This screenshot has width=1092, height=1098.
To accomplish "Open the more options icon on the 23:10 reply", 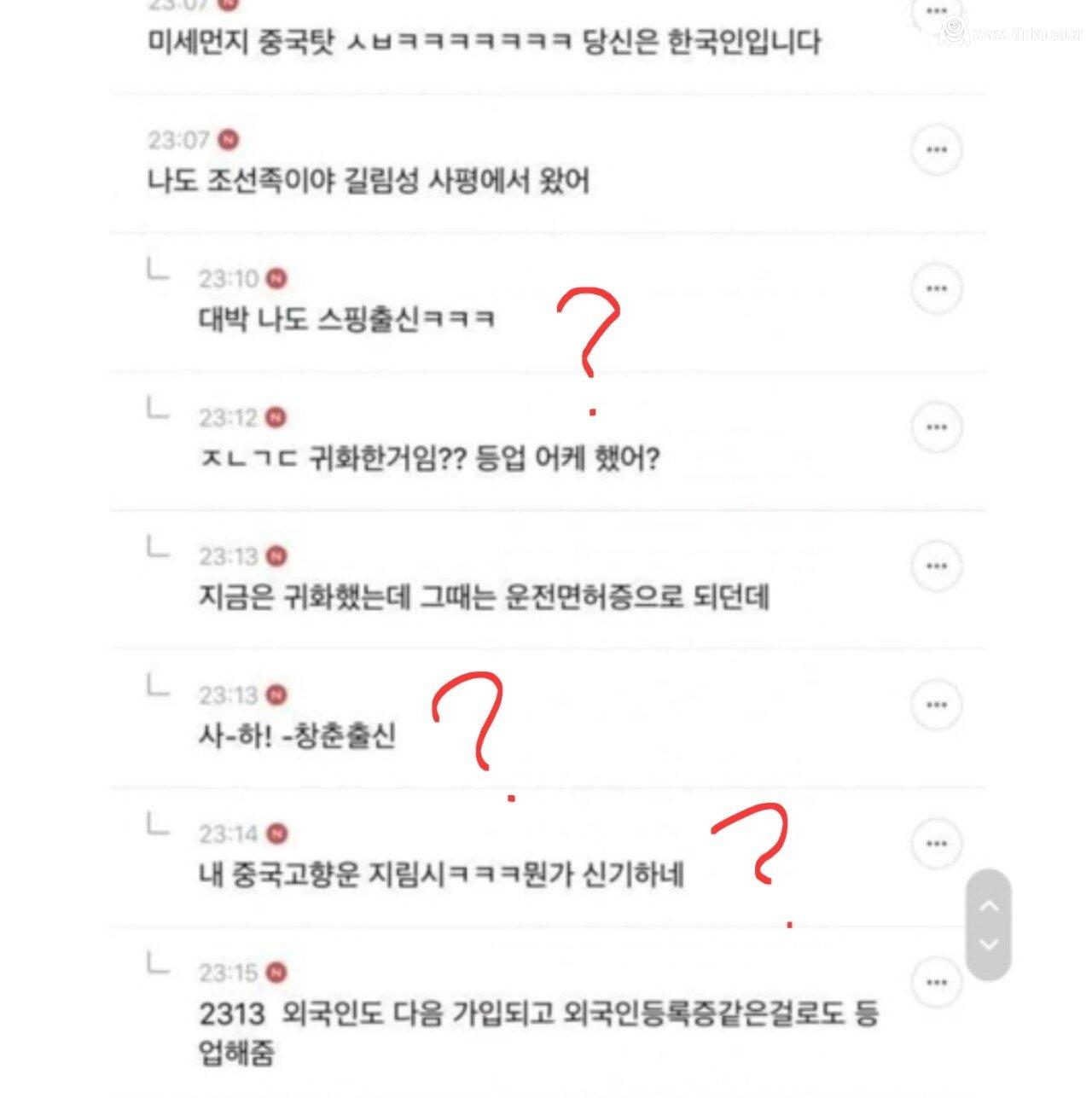I will (x=936, y=290).
